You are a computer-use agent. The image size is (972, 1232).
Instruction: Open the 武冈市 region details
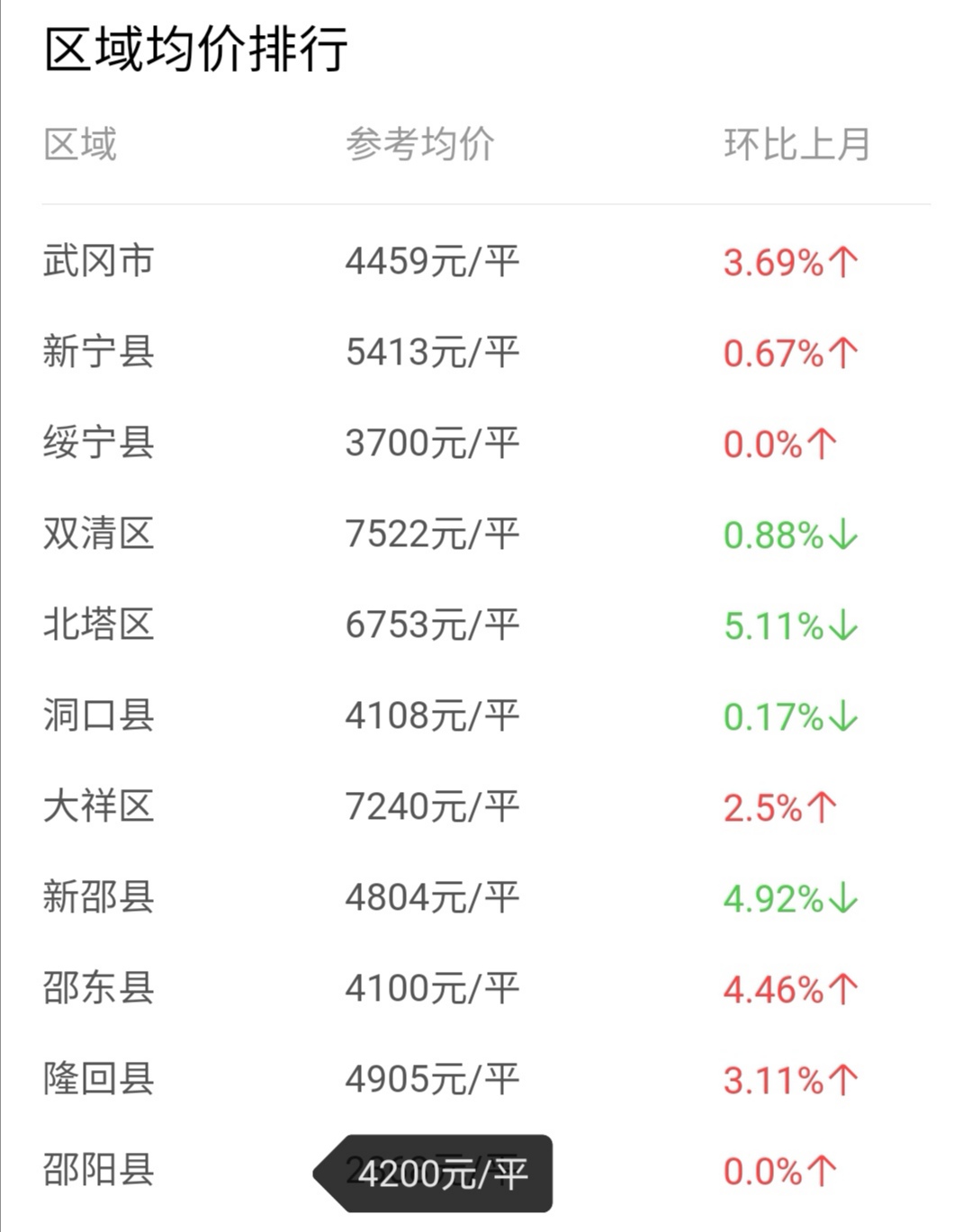click(99, 262)
